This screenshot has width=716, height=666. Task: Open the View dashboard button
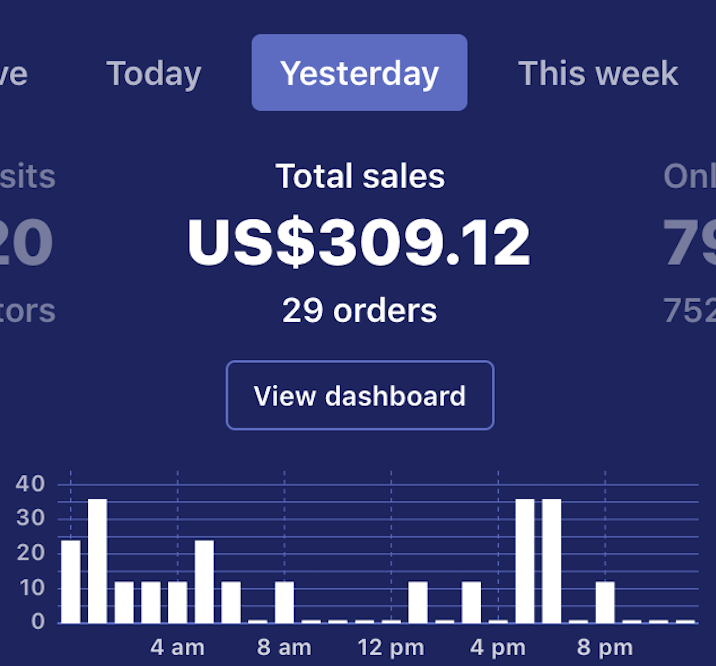(360, 395)
